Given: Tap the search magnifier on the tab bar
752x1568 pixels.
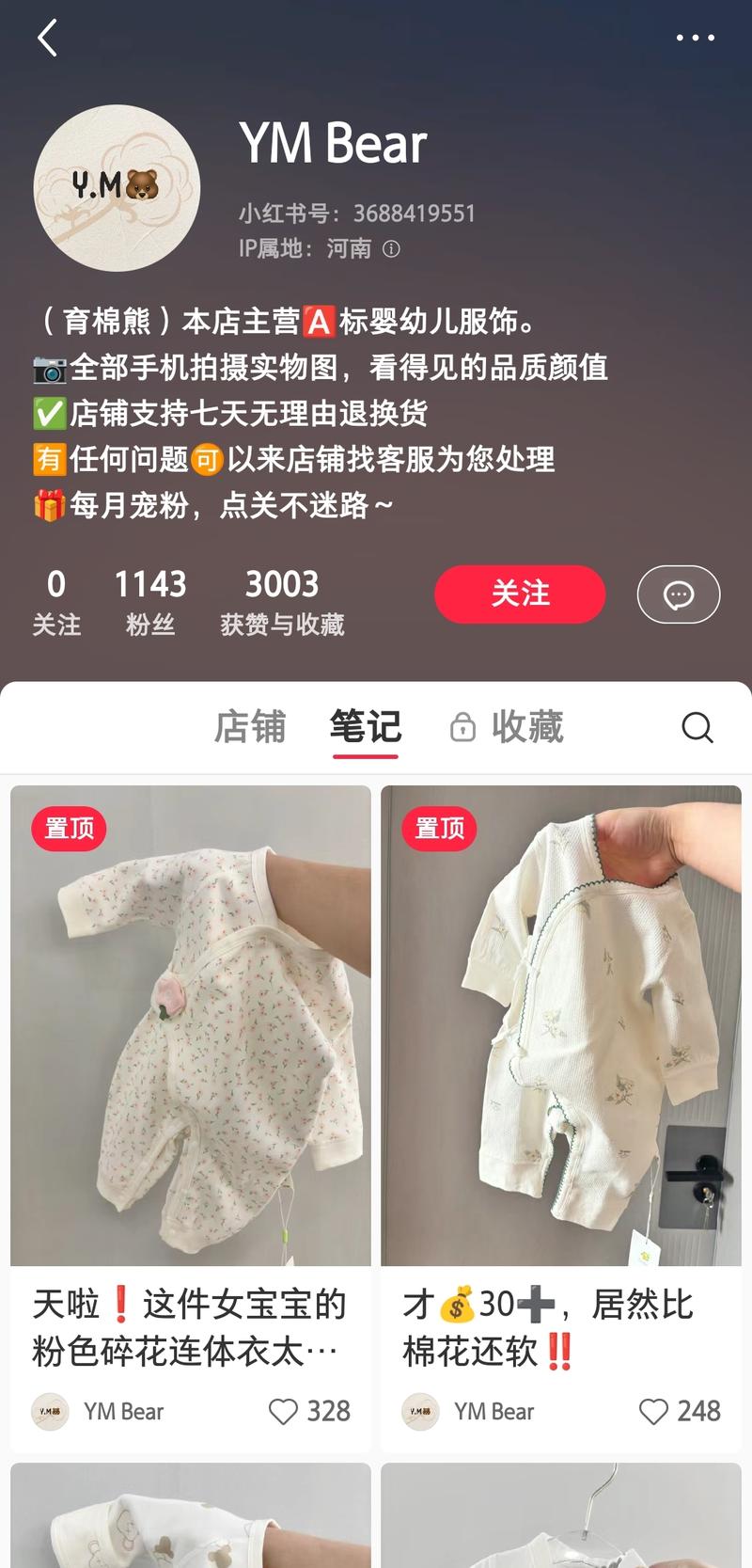Looking at the screenshot, I should pos(697,727).
